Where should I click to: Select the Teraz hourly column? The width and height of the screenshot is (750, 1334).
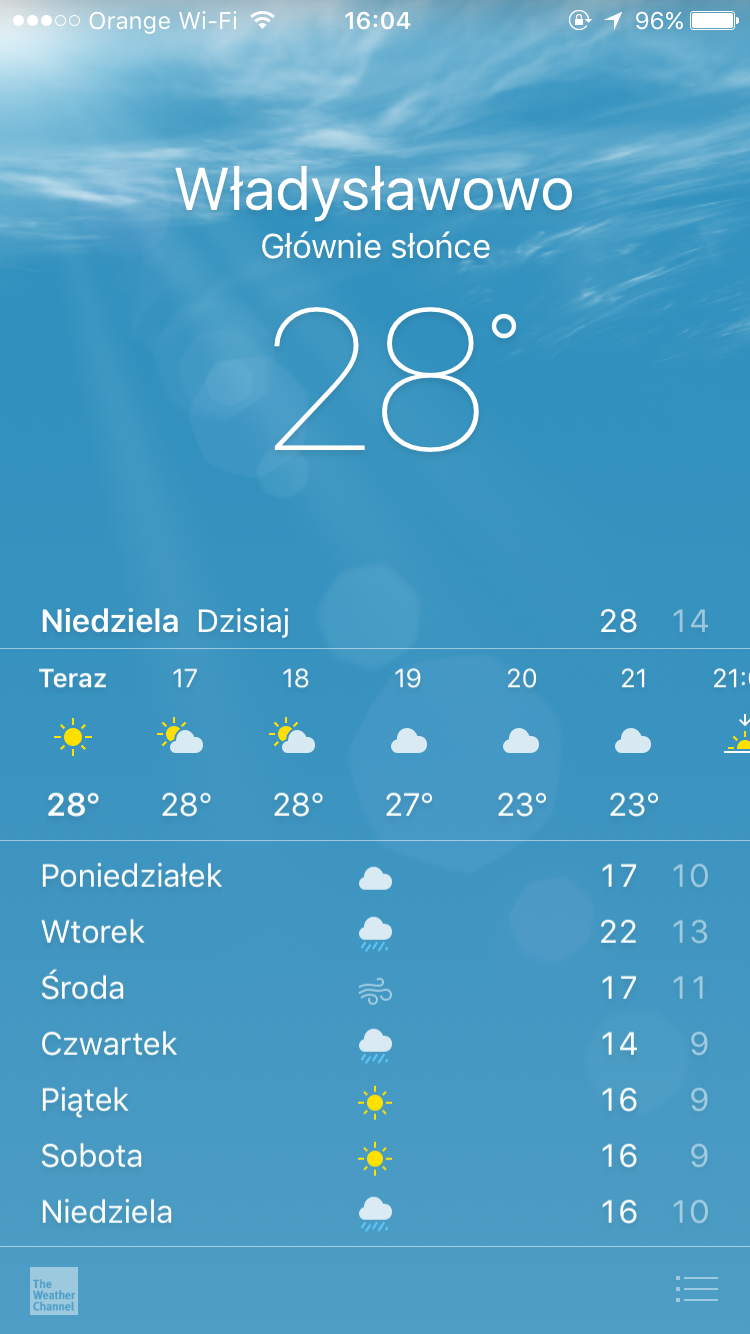[70, 737]
